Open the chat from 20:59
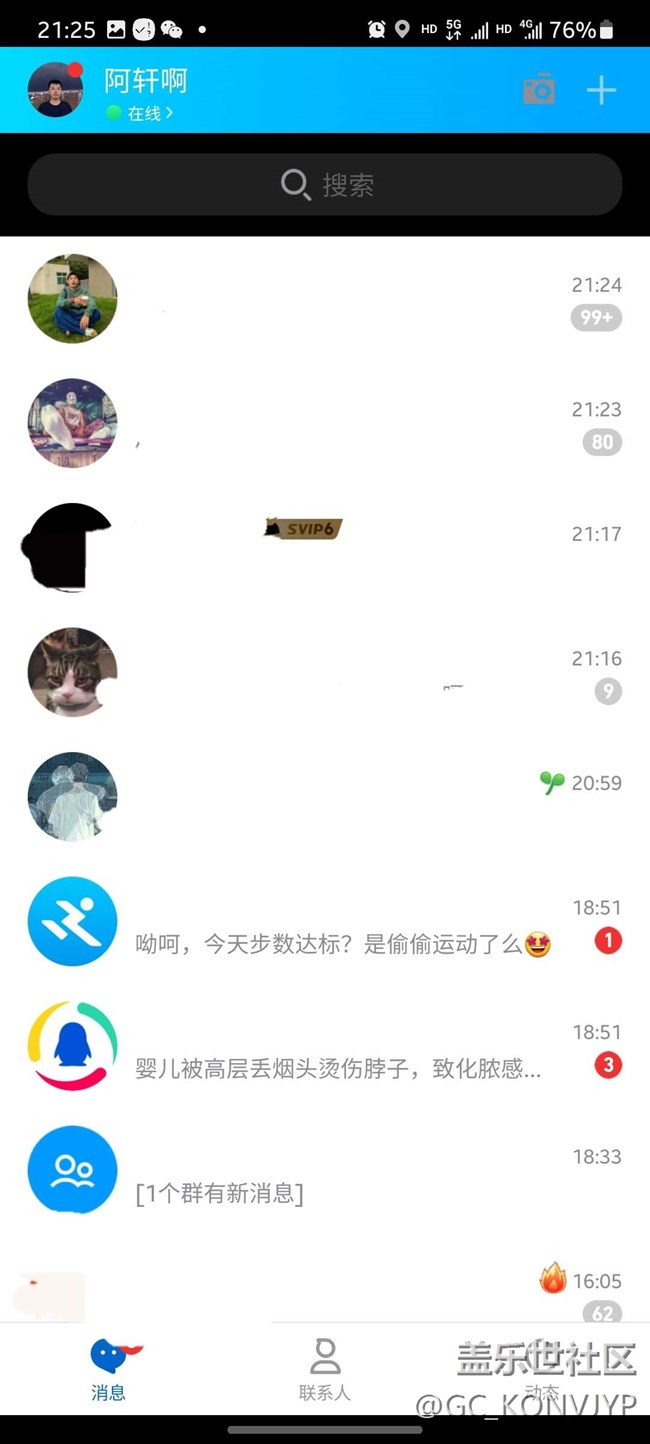Screen dimensions: 650x1444 tap(325, 797)
